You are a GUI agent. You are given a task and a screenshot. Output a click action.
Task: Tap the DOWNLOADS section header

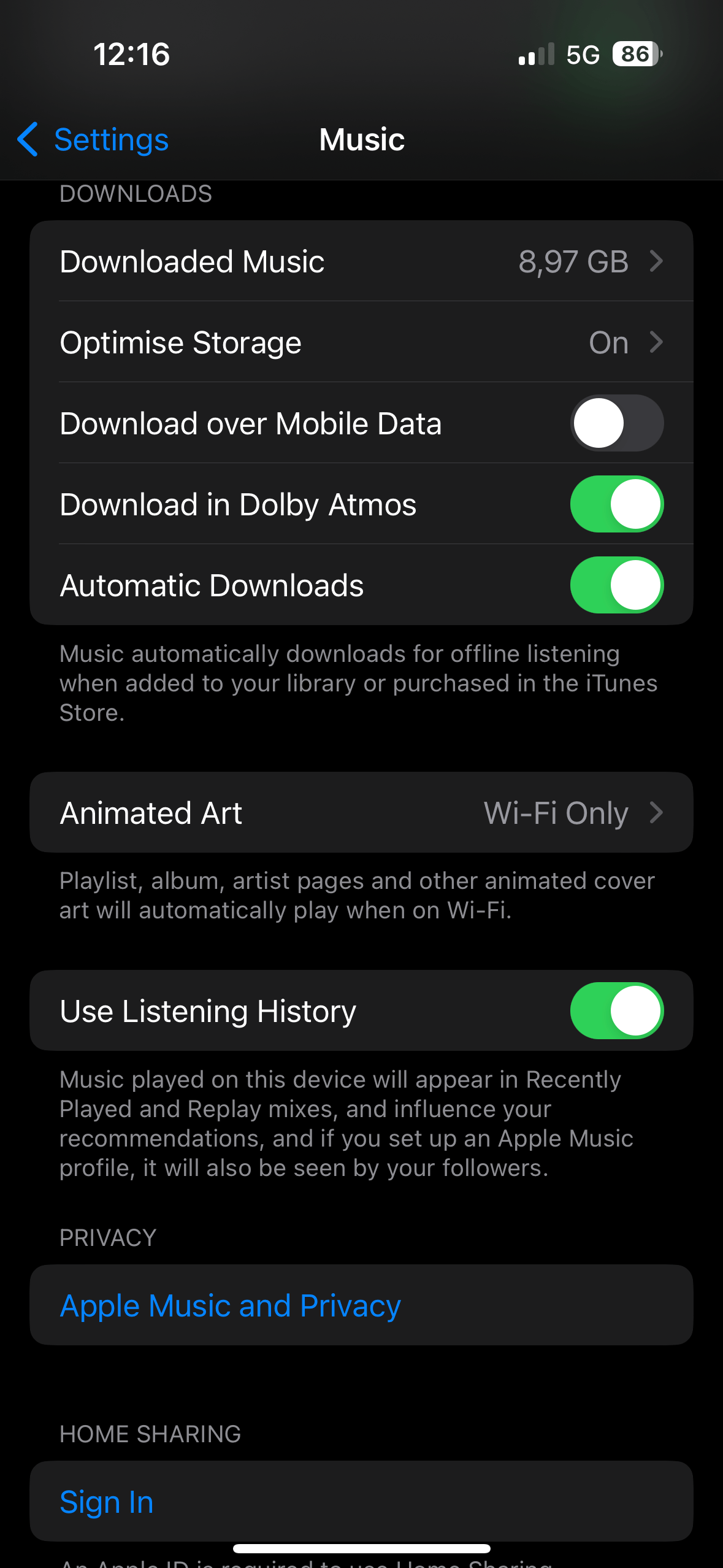(136, 194)
